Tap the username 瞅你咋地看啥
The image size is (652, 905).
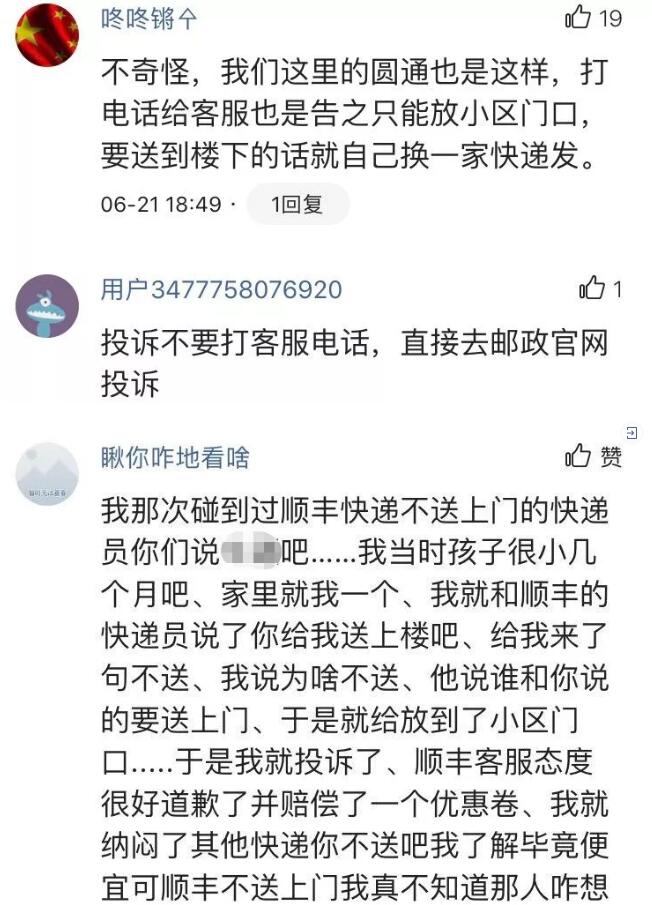point(175,458)
